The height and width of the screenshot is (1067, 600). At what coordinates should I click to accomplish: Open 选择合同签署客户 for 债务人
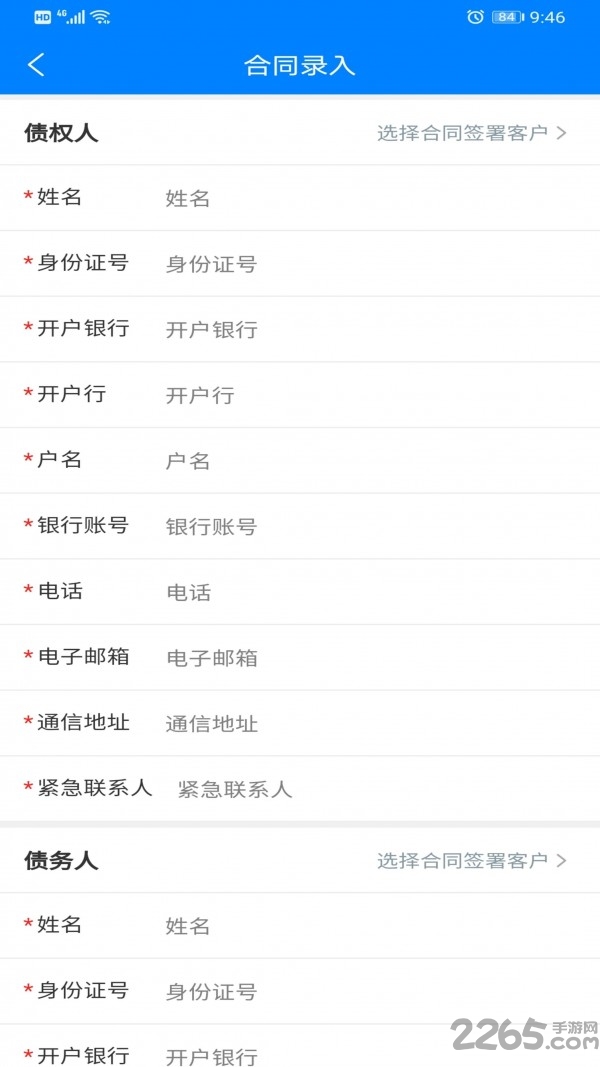point(471,861)
